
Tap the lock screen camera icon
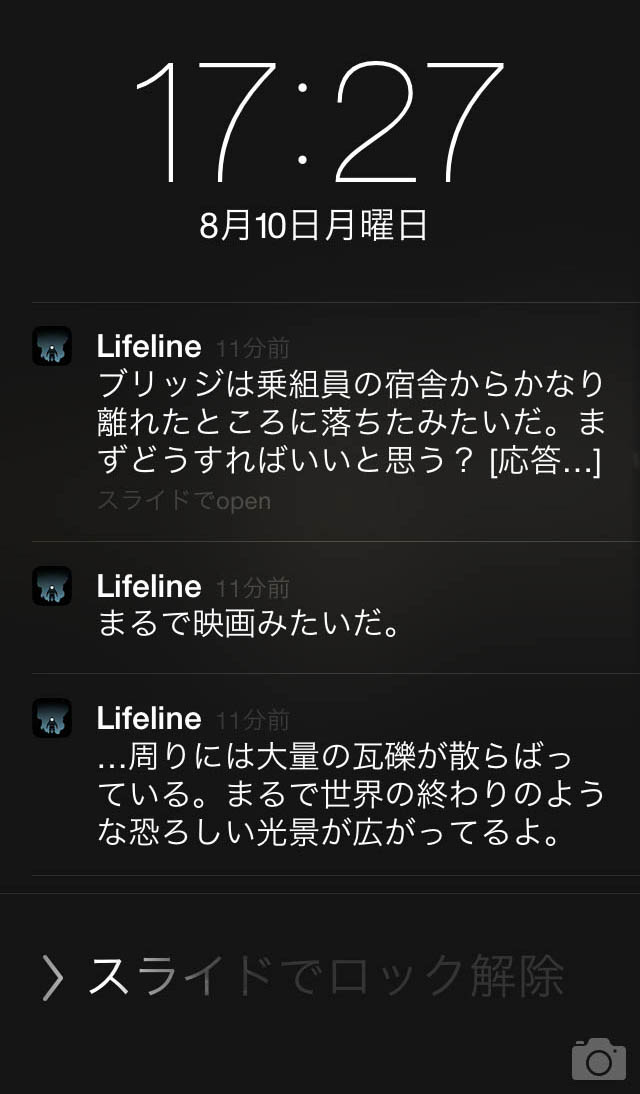[598, 1060]
